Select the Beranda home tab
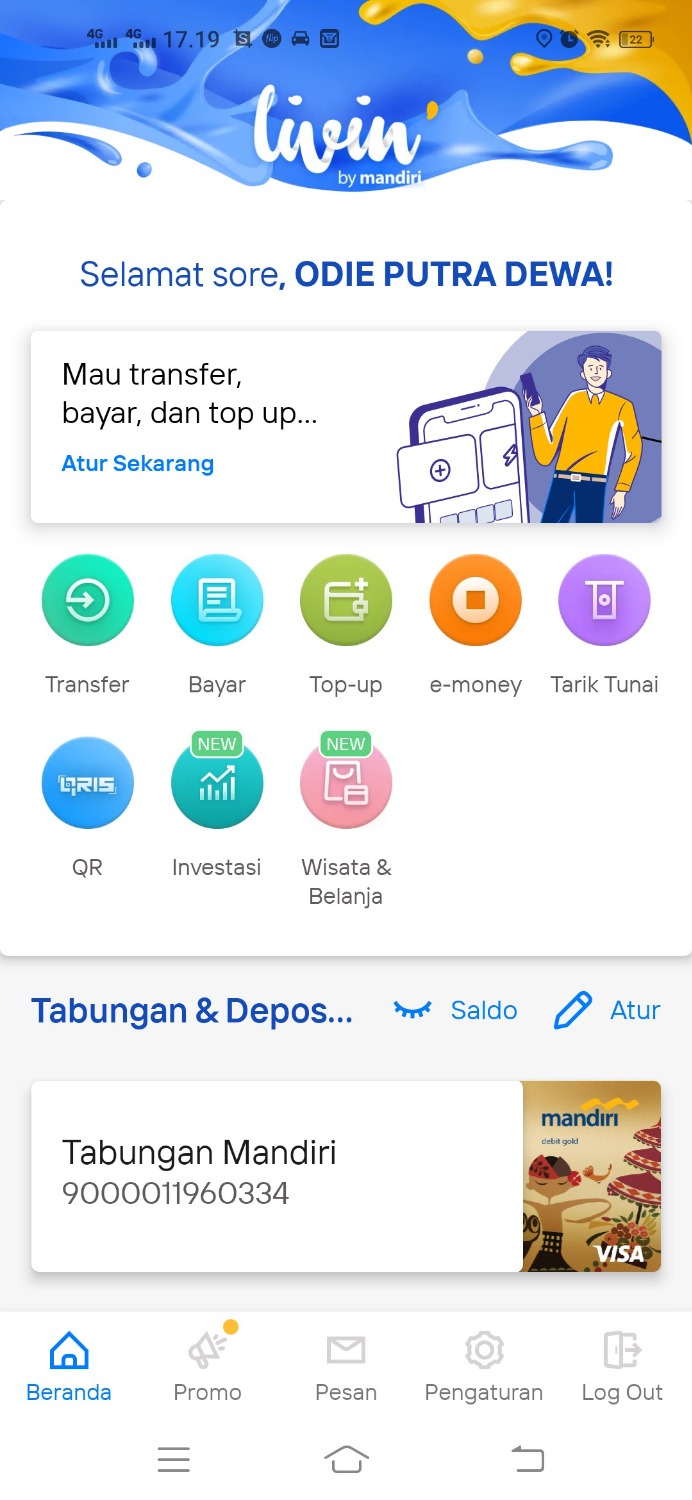 [x=69, y=1367]
